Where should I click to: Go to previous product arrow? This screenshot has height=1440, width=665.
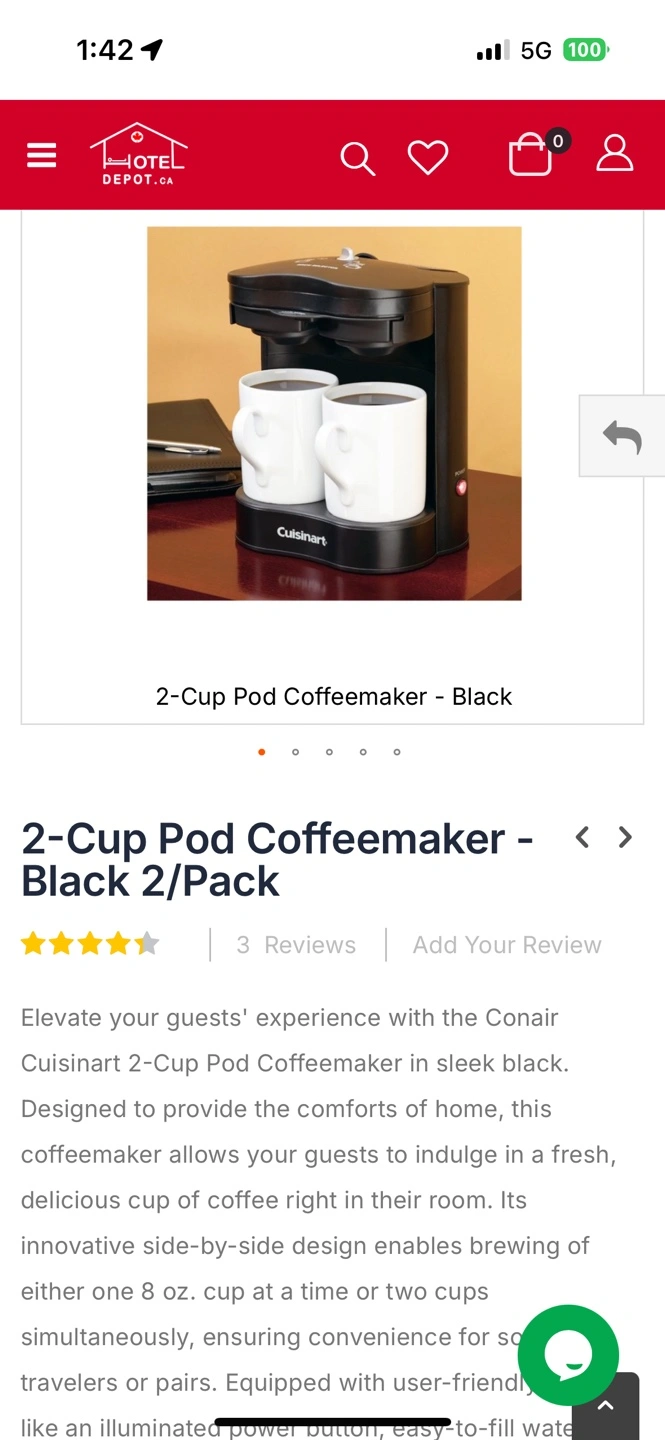tap(582, 838)
